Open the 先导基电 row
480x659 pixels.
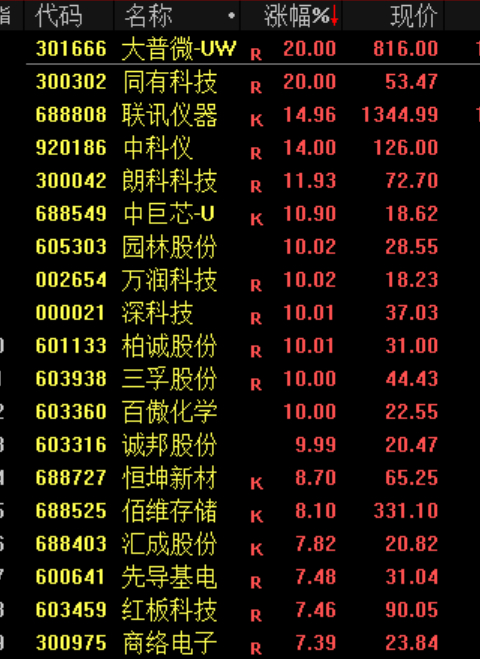tap(252, 577)
